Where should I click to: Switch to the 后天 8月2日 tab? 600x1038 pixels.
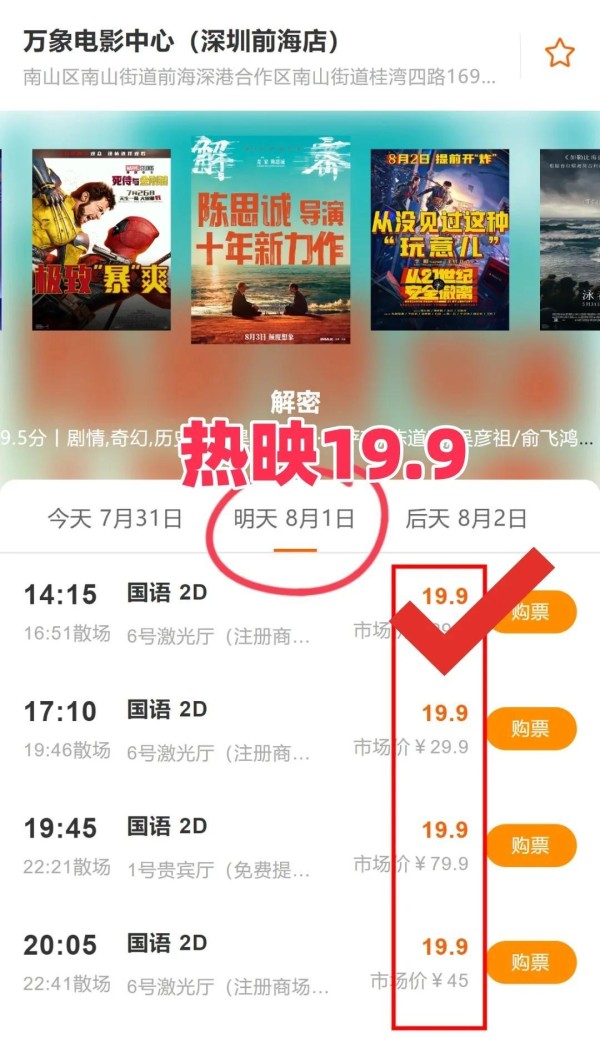(466, 518)
